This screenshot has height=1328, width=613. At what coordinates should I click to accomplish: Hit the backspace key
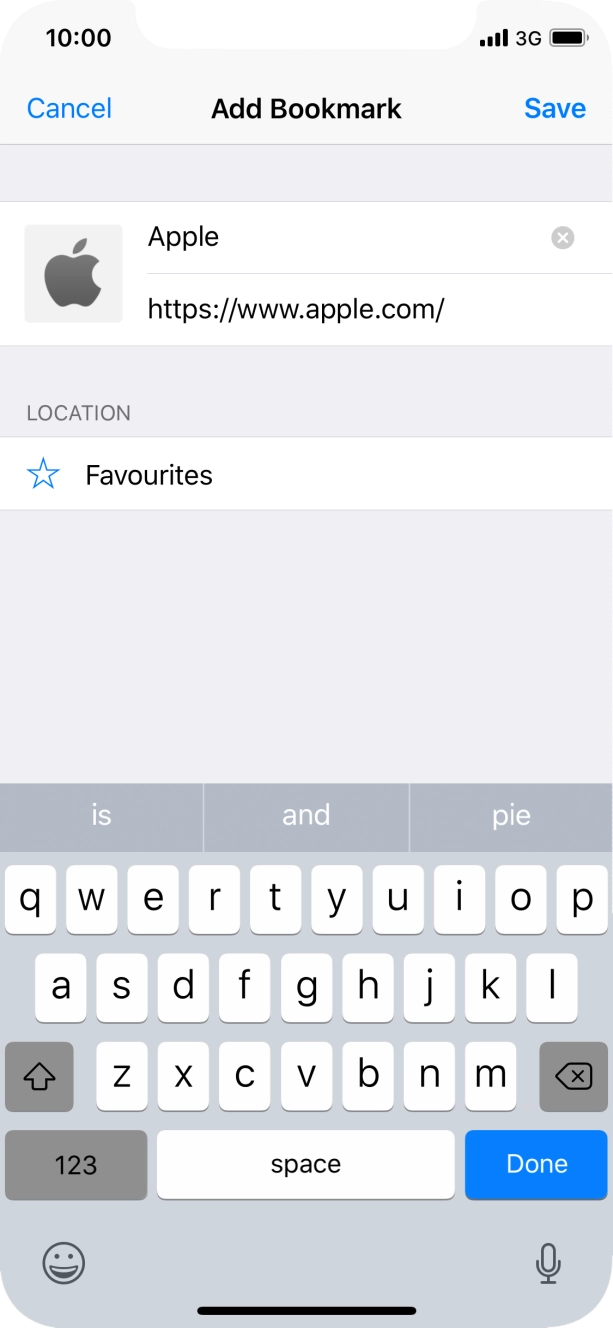point(573,1076)
